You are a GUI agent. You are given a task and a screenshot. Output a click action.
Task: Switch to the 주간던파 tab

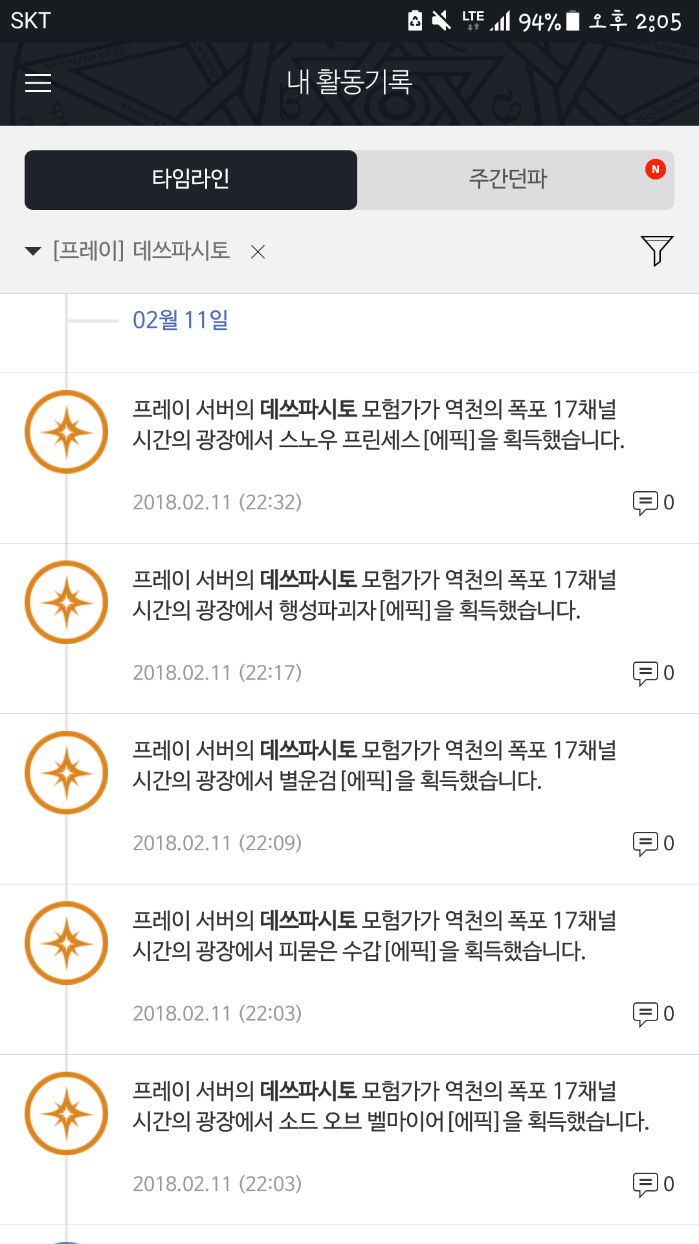point(514,180)
